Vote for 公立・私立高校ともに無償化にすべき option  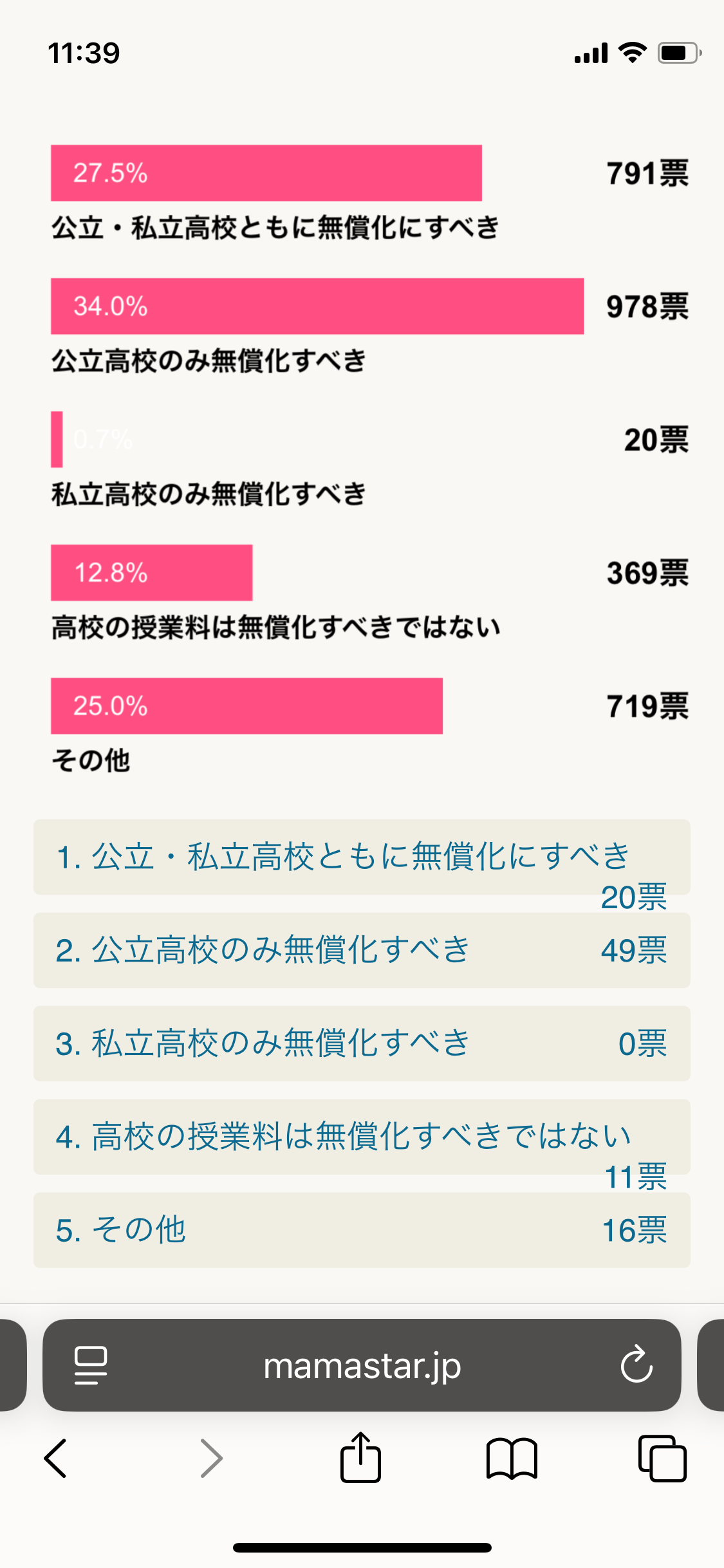(361, 857)
